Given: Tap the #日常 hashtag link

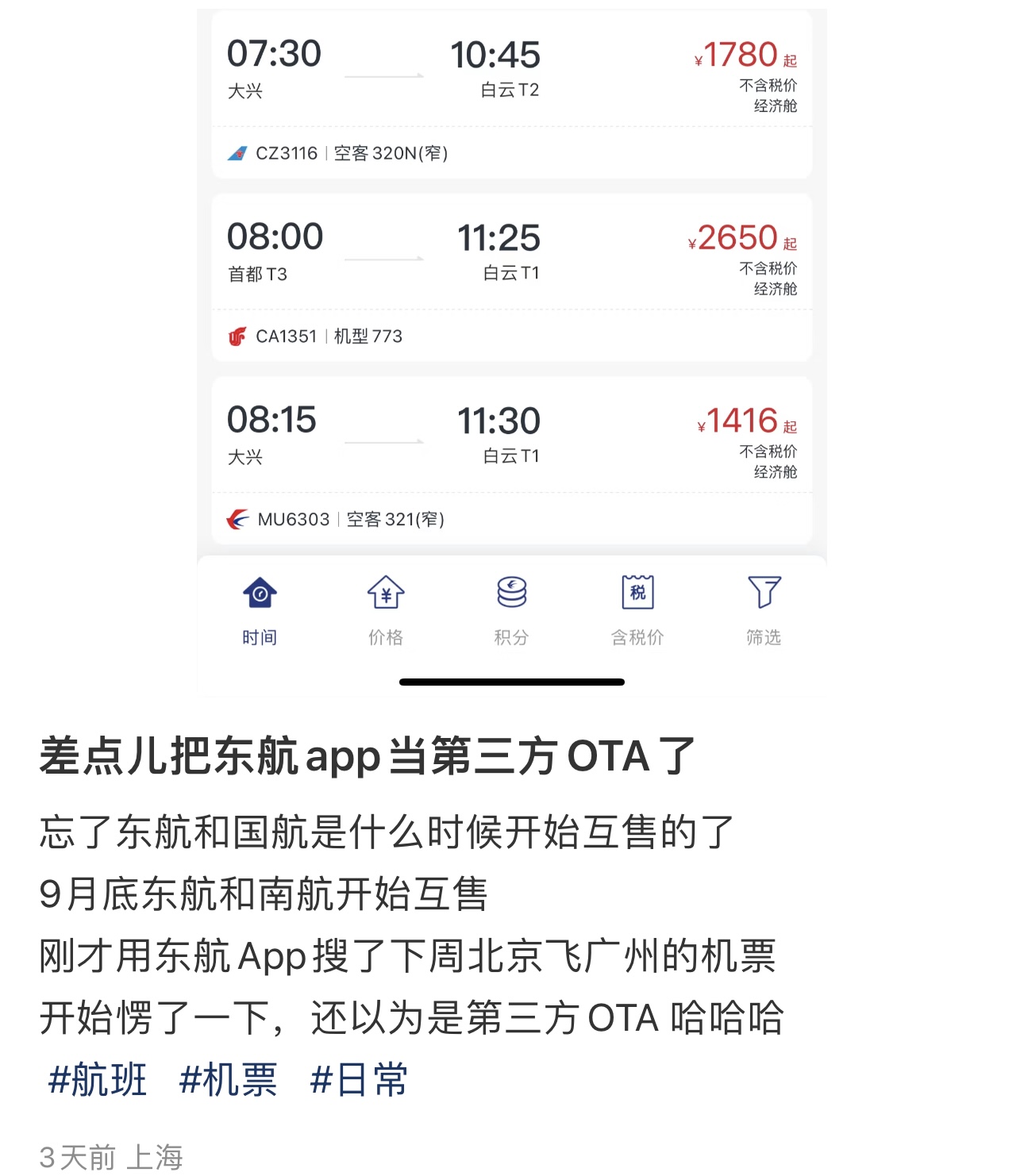Looking at the screenshot, I should (358, 1079).
